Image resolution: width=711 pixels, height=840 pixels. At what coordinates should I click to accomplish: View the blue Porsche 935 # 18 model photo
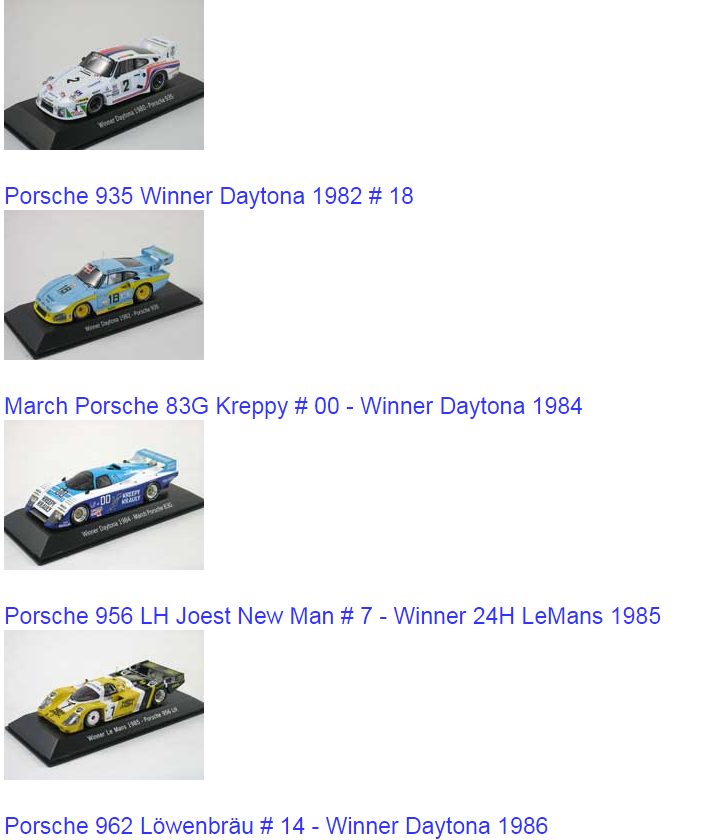(104, 285)
